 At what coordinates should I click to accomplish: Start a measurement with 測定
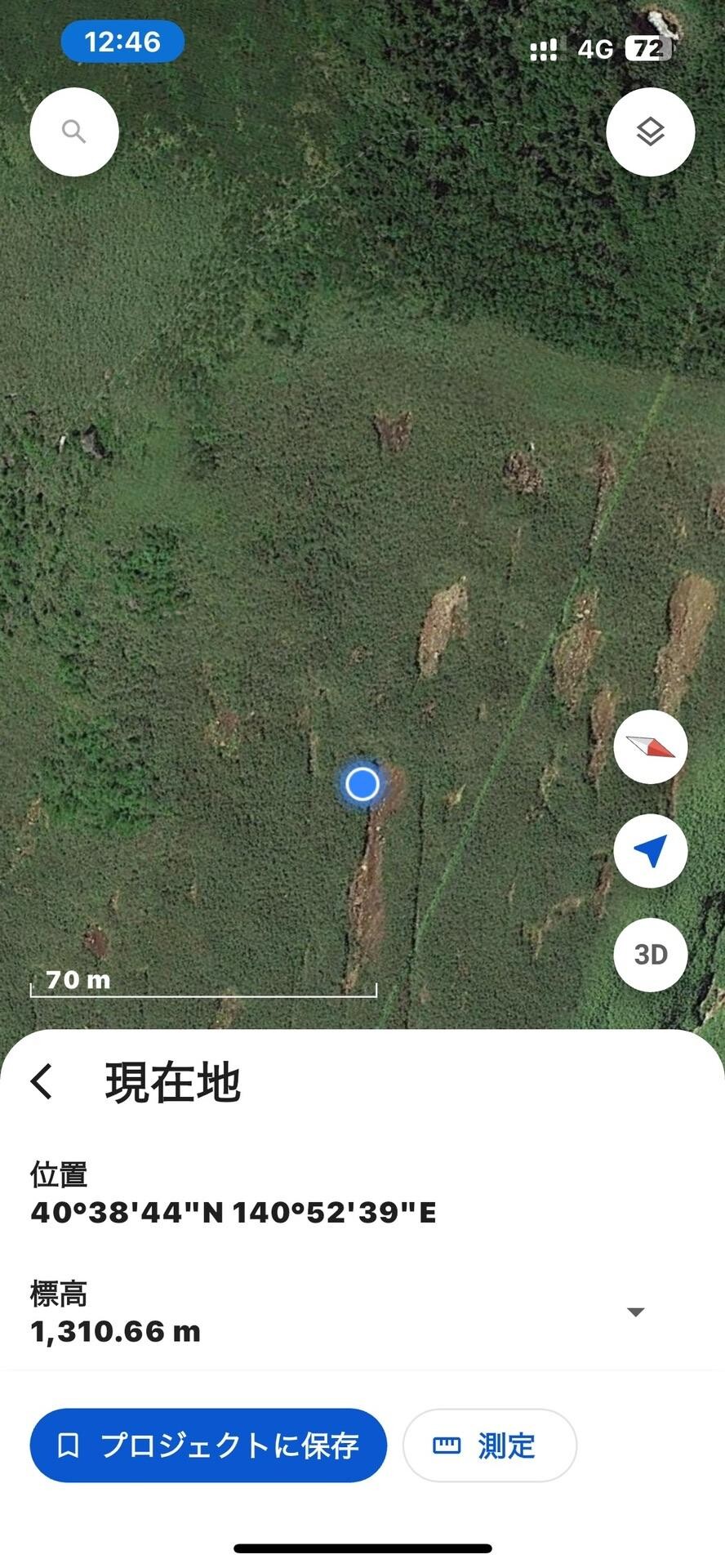[x=489, y=1445]
